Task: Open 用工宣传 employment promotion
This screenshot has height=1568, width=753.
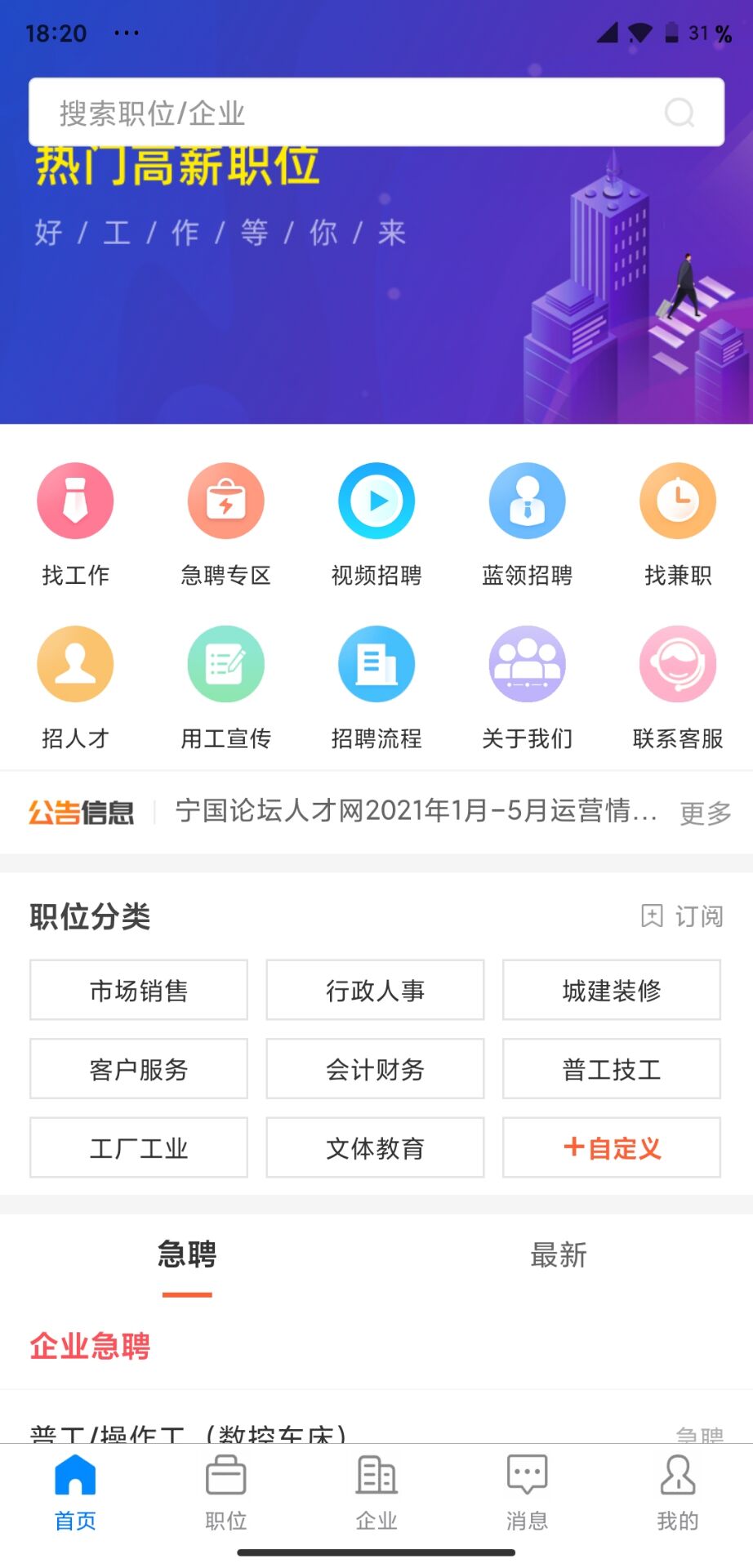Action: pos(225,686)
